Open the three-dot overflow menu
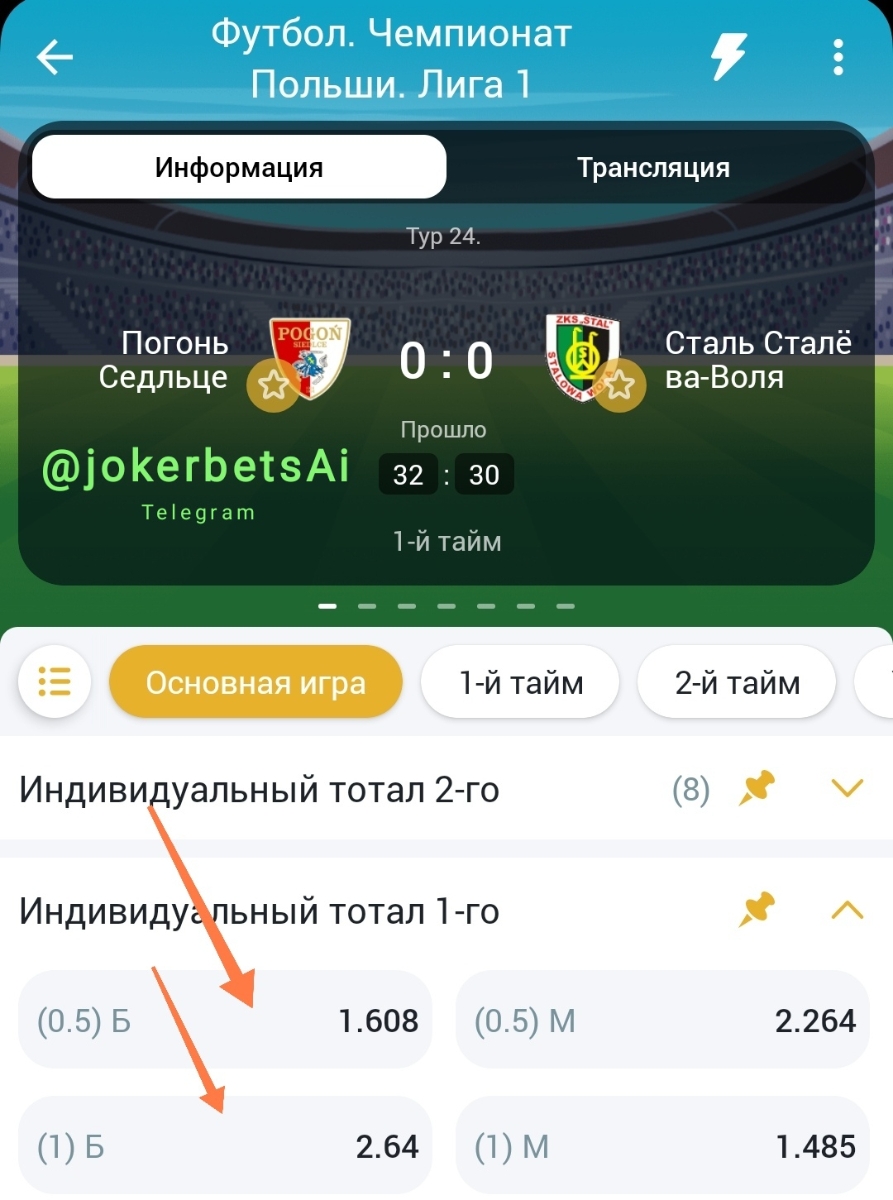The height and width of the screenshot is (1200, 893). coord(838,57)
